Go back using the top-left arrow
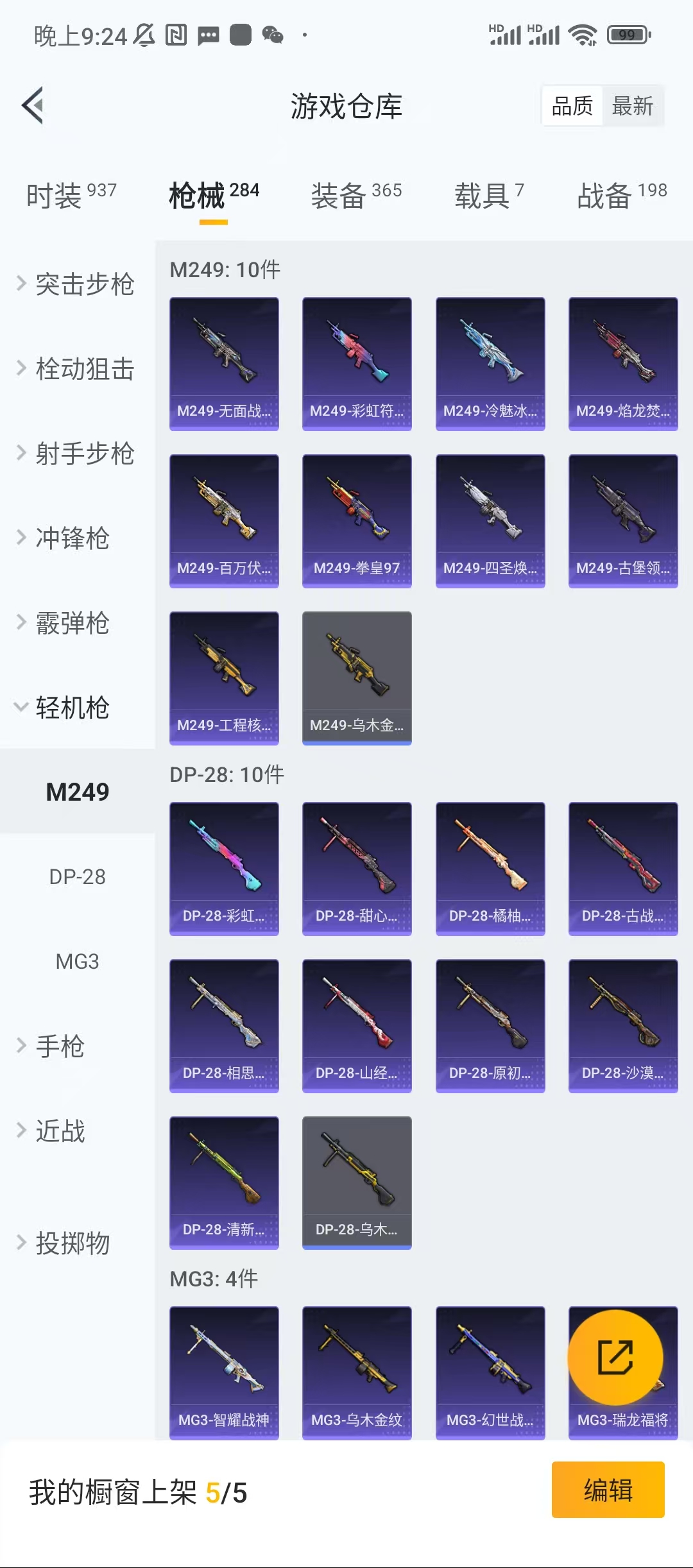The image size is (693, 1568). (33, 105)
